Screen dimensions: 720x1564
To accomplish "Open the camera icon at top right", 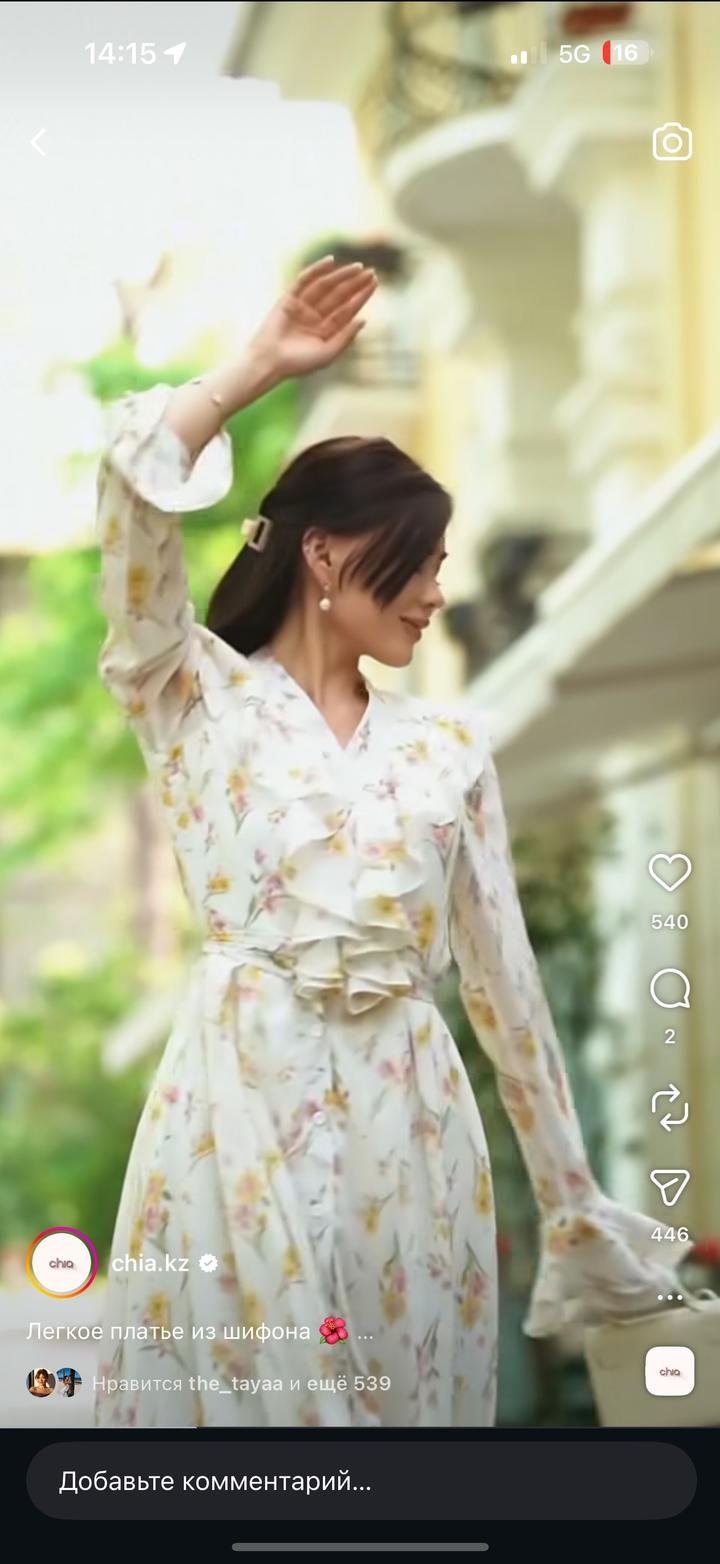I will [x=672, y=143].
